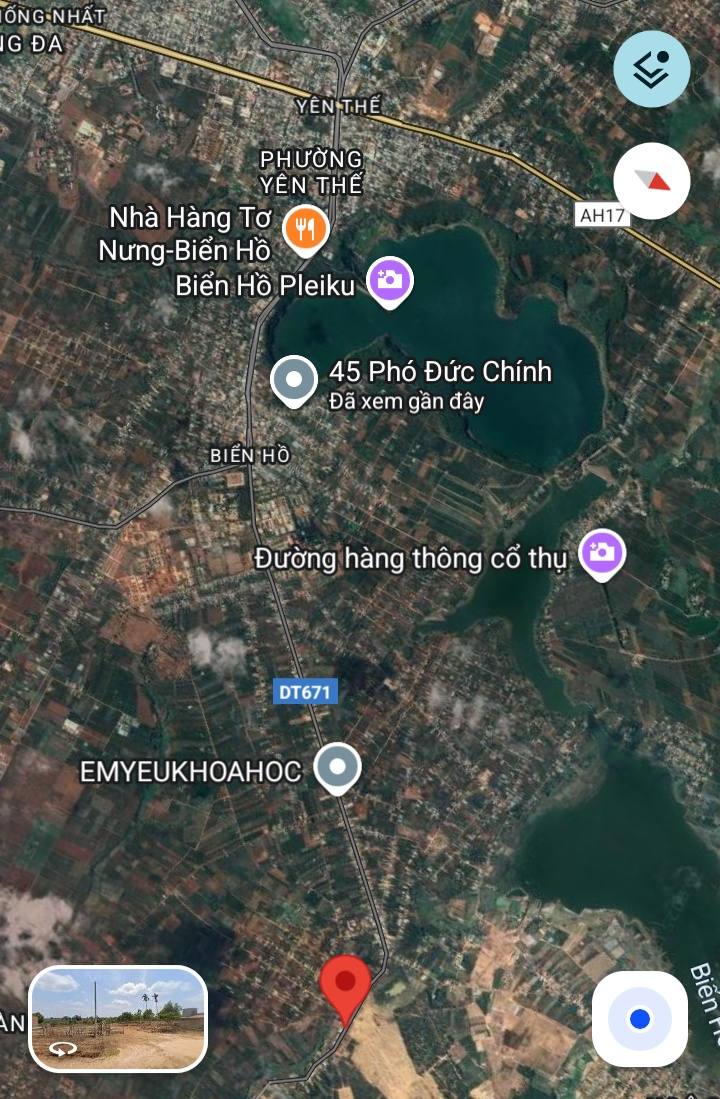Viewport: 720px width, 1099px height.
Task: Open the Biển Hồ Pleiku photo marker
Action: click(390, 279)
